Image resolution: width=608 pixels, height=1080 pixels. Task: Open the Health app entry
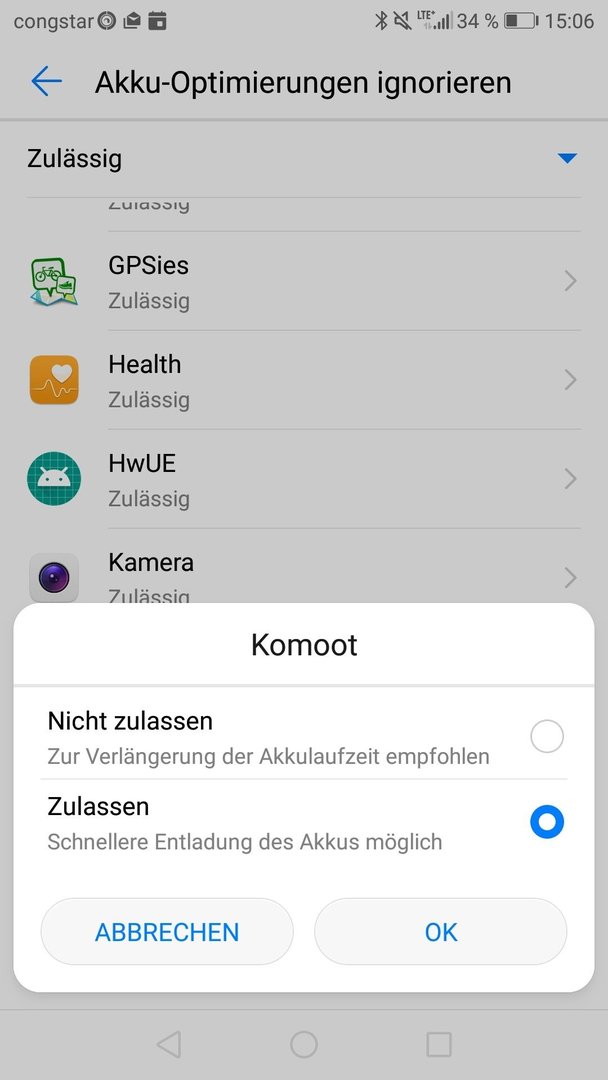(304, 380)
